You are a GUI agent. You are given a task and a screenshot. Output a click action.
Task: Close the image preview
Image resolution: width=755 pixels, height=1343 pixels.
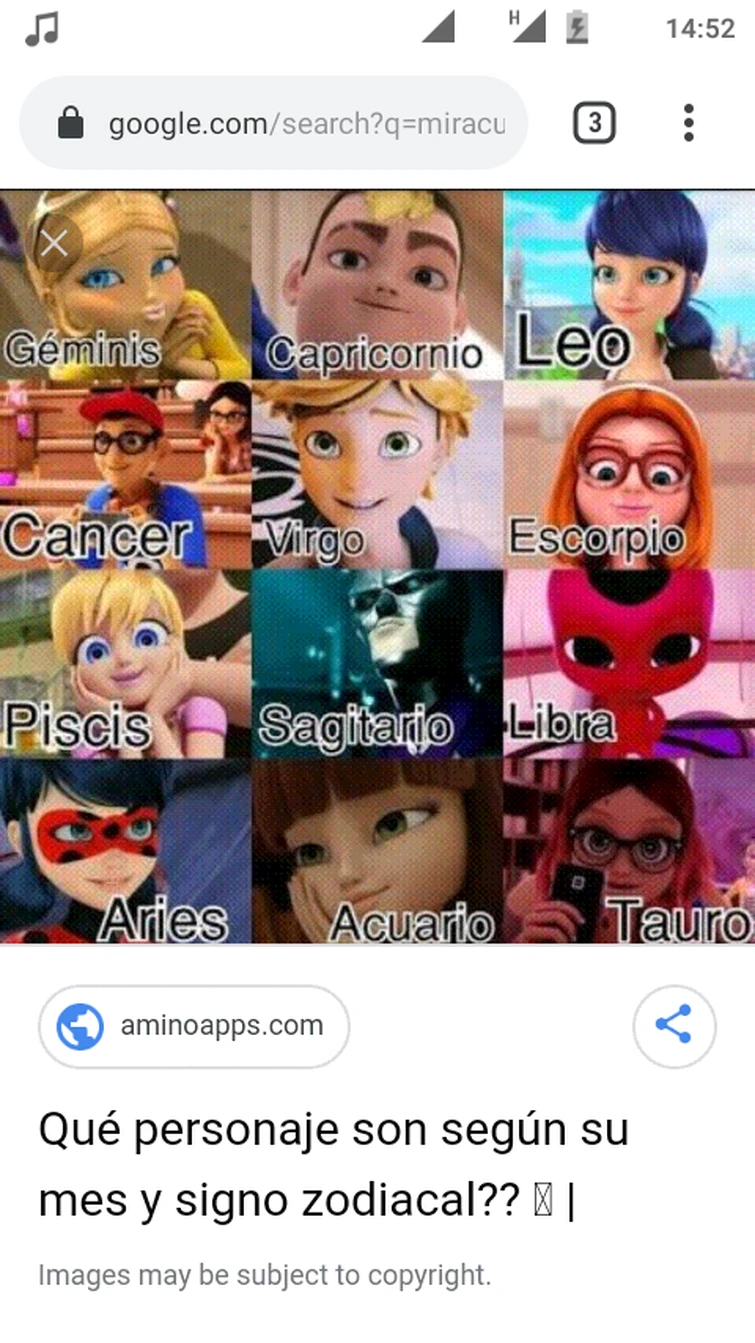click(x=54, y=242)
